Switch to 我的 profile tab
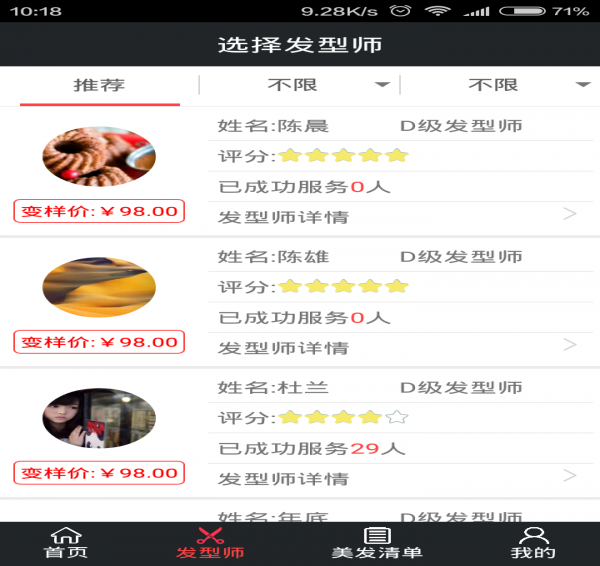 [532, 543]
